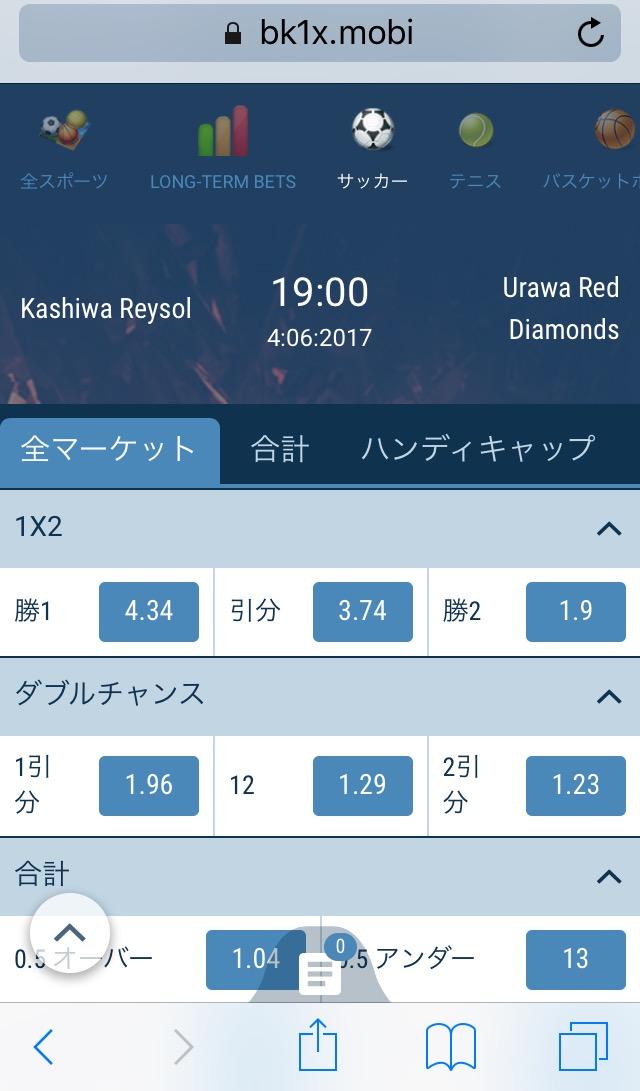The width and height of the screenshot is (640, 1091).
Task: Open Safari's share sheet
Action: (x=318, y=1047)
